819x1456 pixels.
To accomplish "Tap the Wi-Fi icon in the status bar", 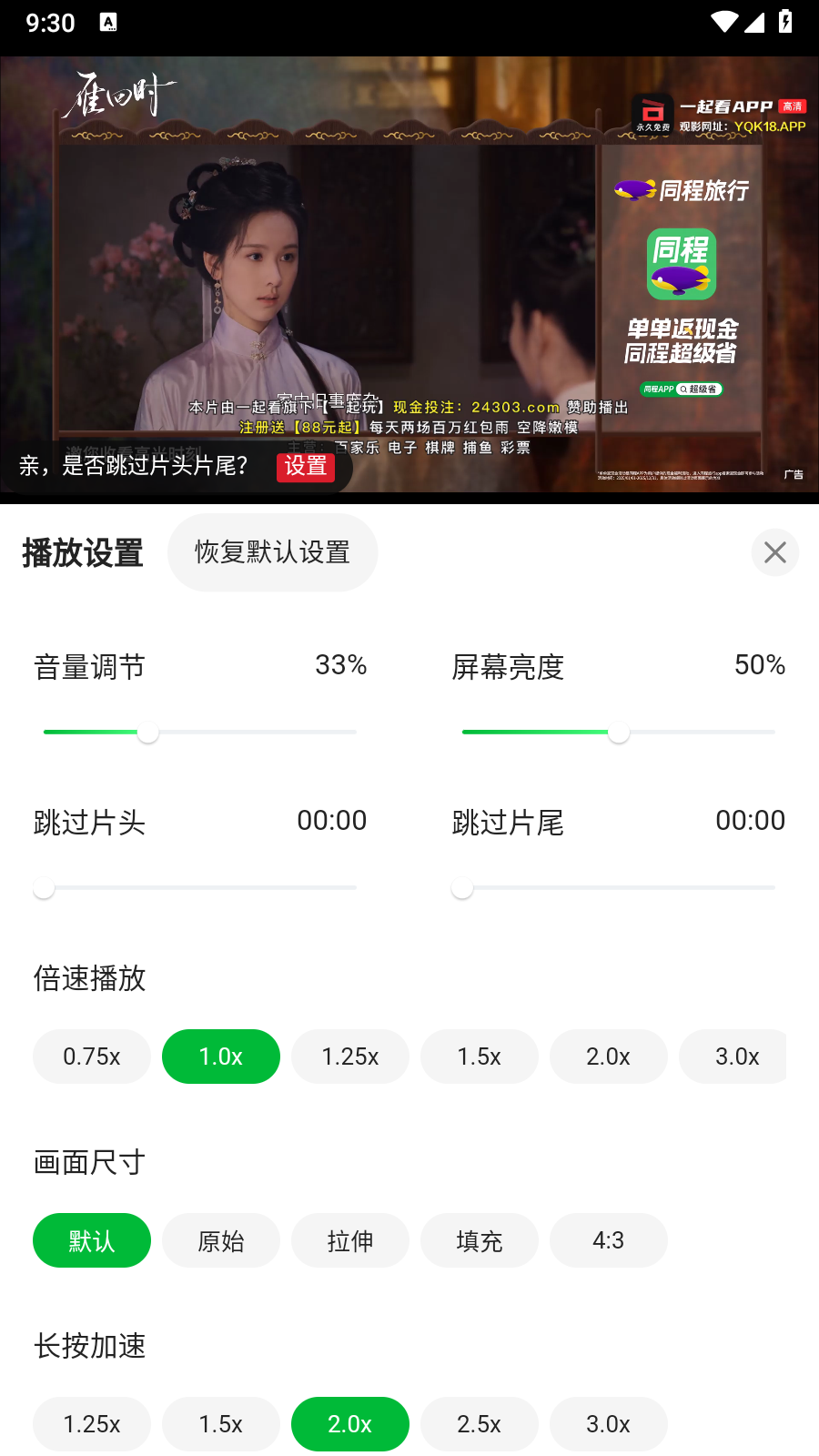I will (x=723, y=22).
